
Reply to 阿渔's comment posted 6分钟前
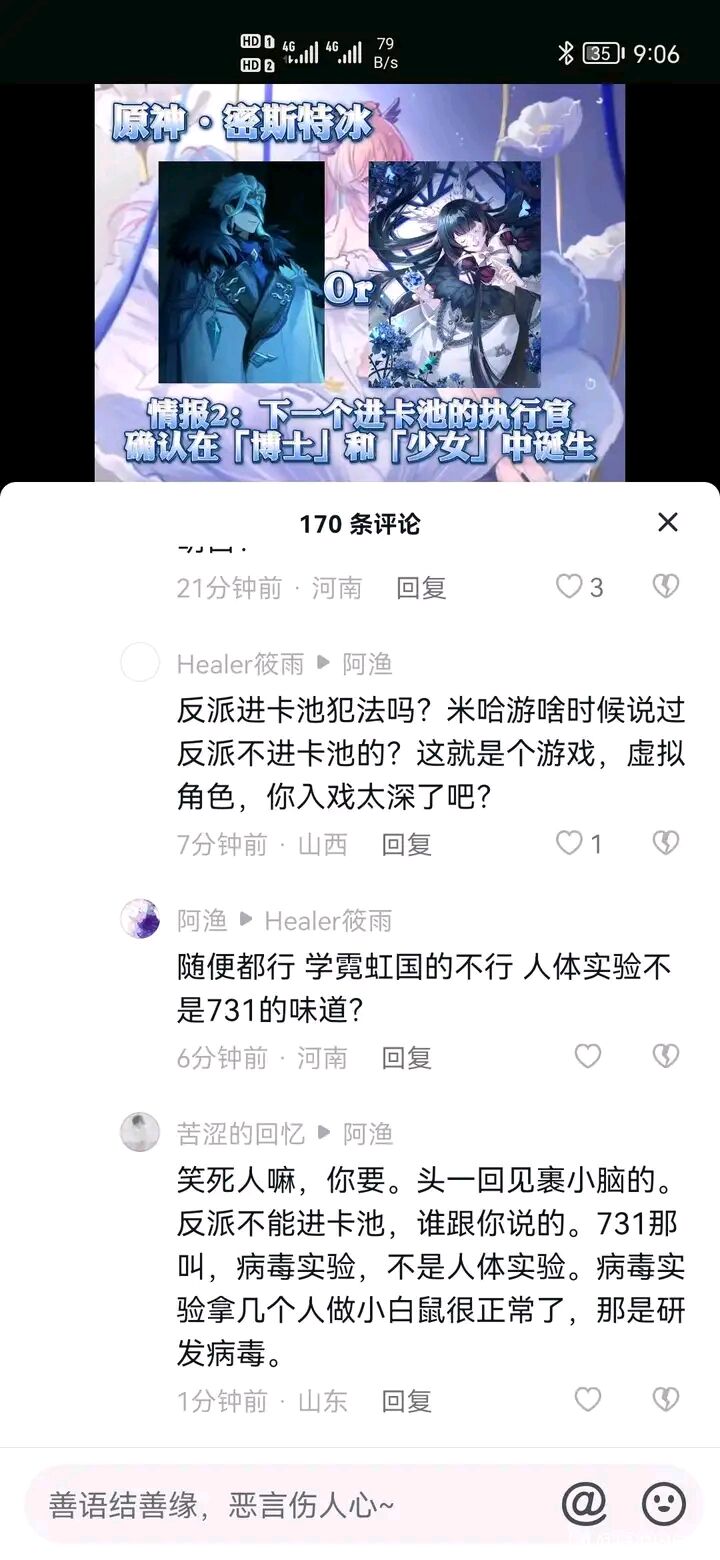tap(407, 1058)
